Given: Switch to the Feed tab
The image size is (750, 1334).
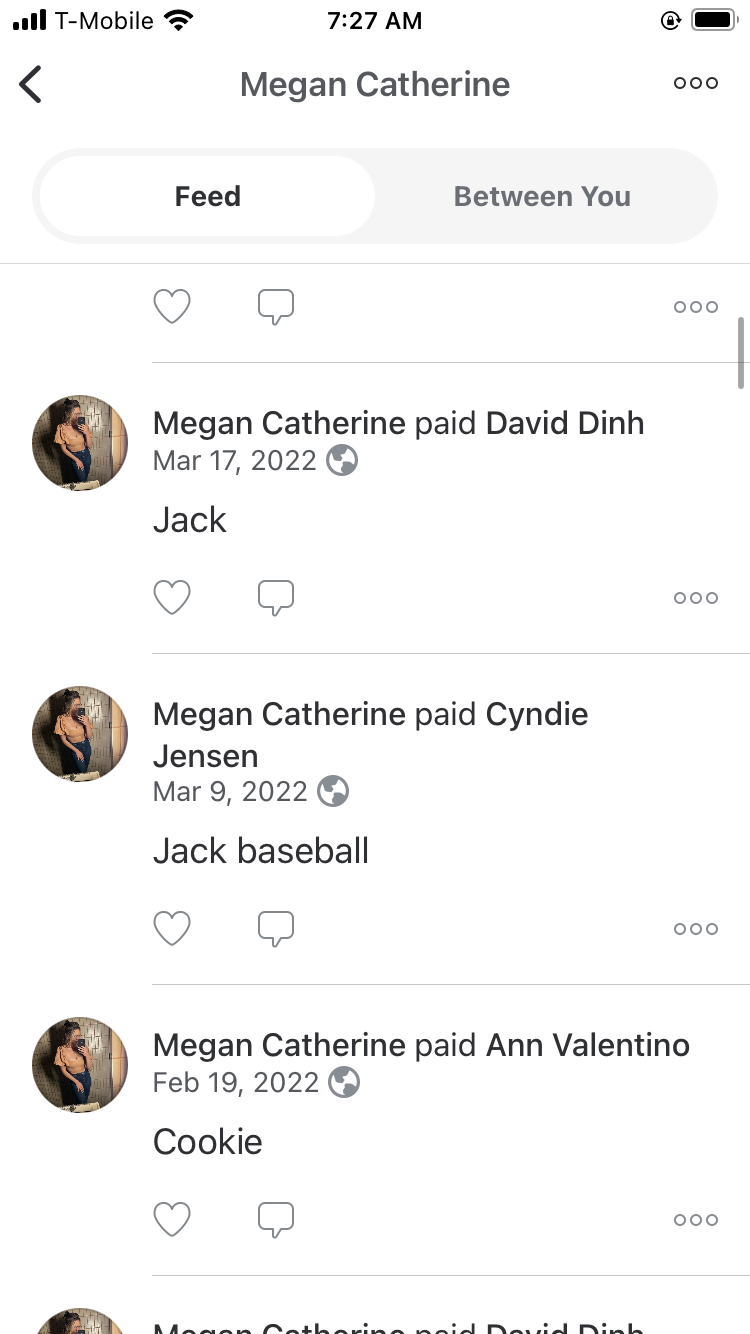Looking at the screenshot, I should click(207, 196).
